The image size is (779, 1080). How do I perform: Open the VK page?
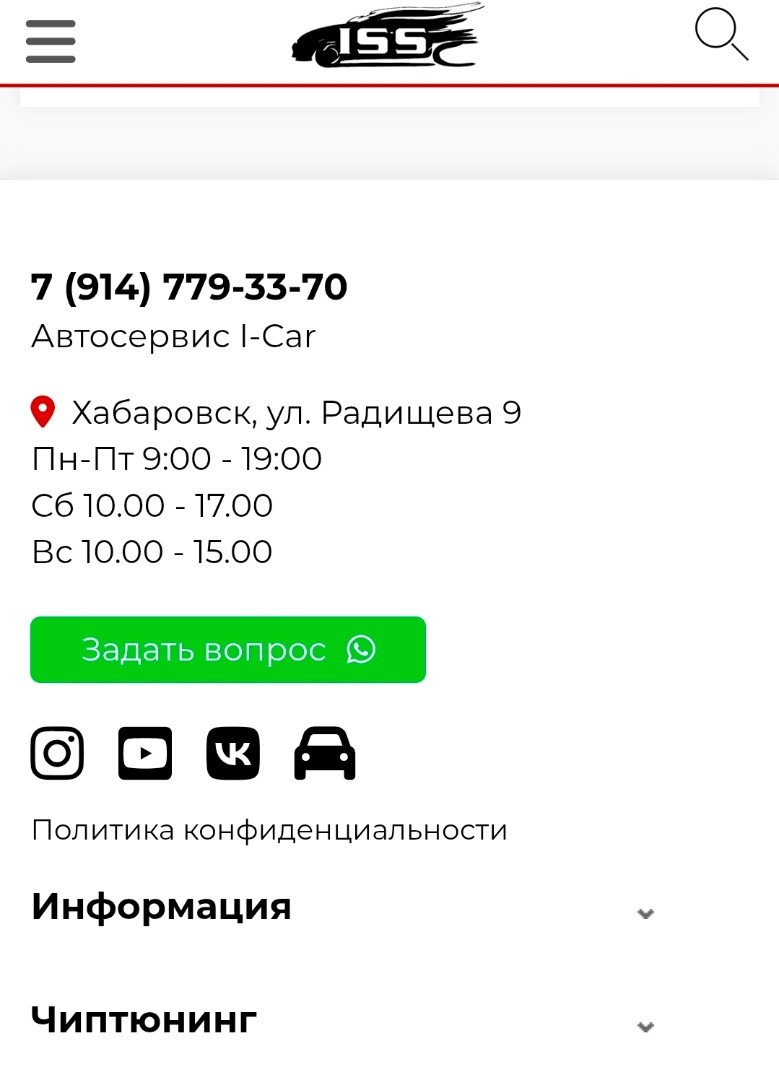(233, 753)
